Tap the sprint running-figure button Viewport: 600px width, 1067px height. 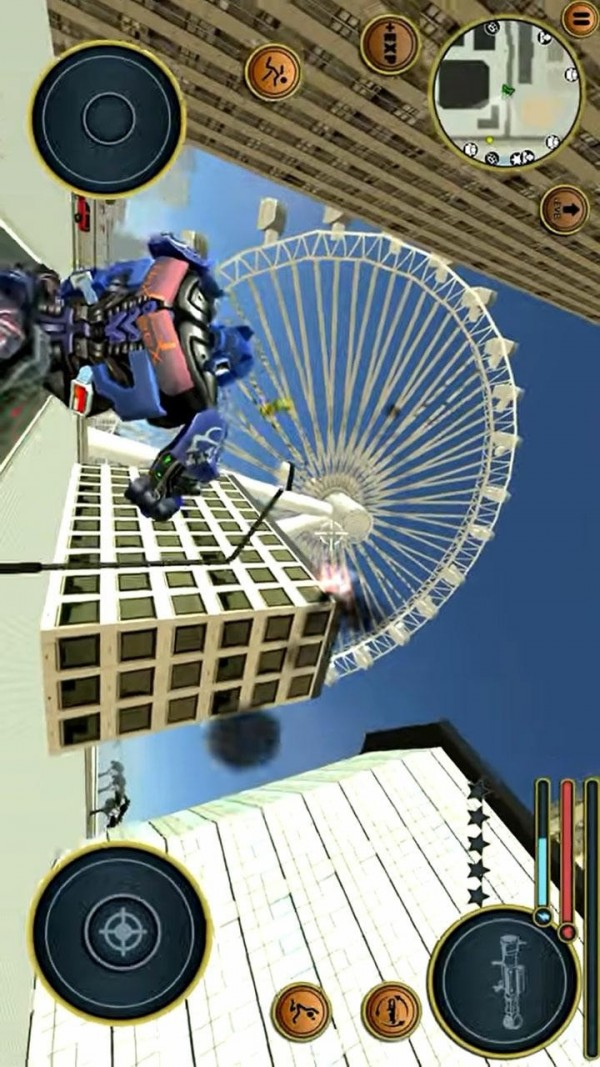coord(274,71)
